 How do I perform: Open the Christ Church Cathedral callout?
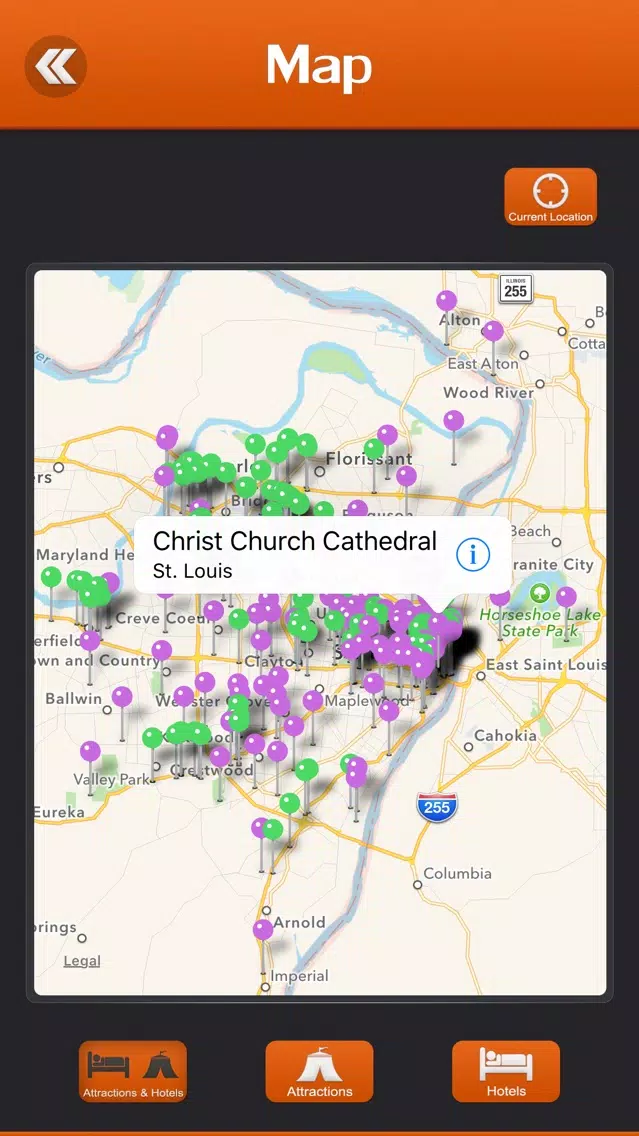click(295, 554)
